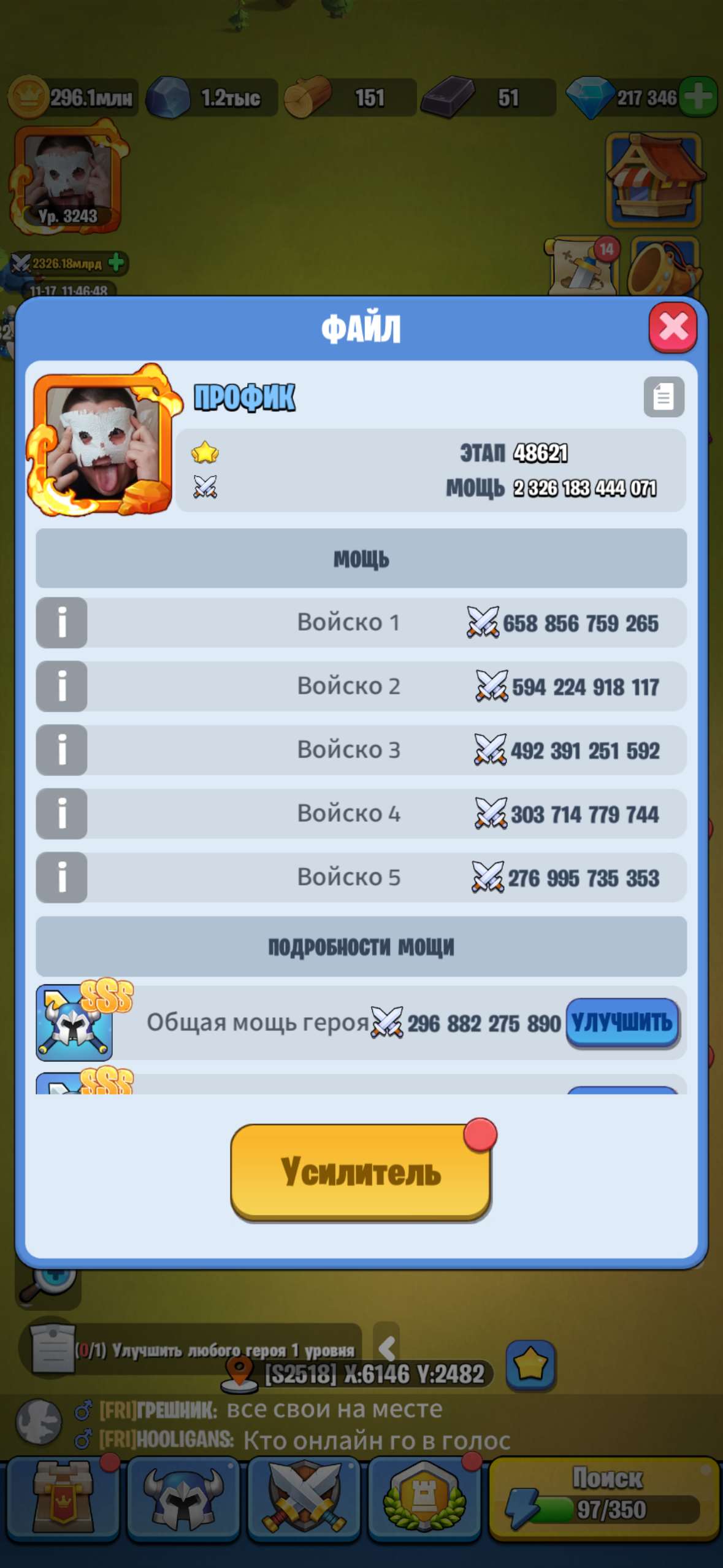Screen dimensions: 723x1568
Task: Open the Усилитель button
Action: tap(361, 1172)
